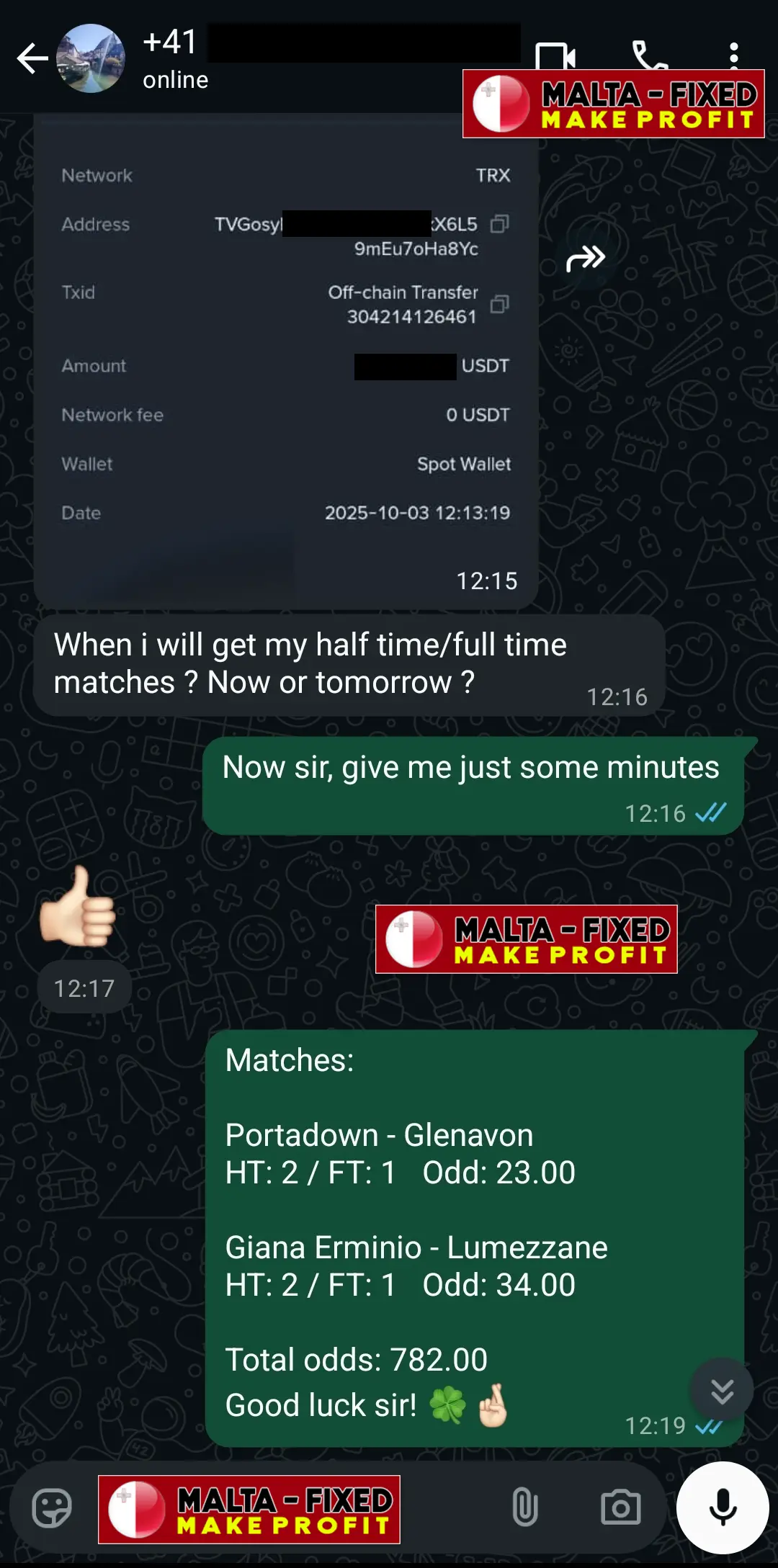This screenshot has height=1568, width=778.
Task: Forward the transaction screenshot
Action: pyautogui.click(x=586, y=258)
